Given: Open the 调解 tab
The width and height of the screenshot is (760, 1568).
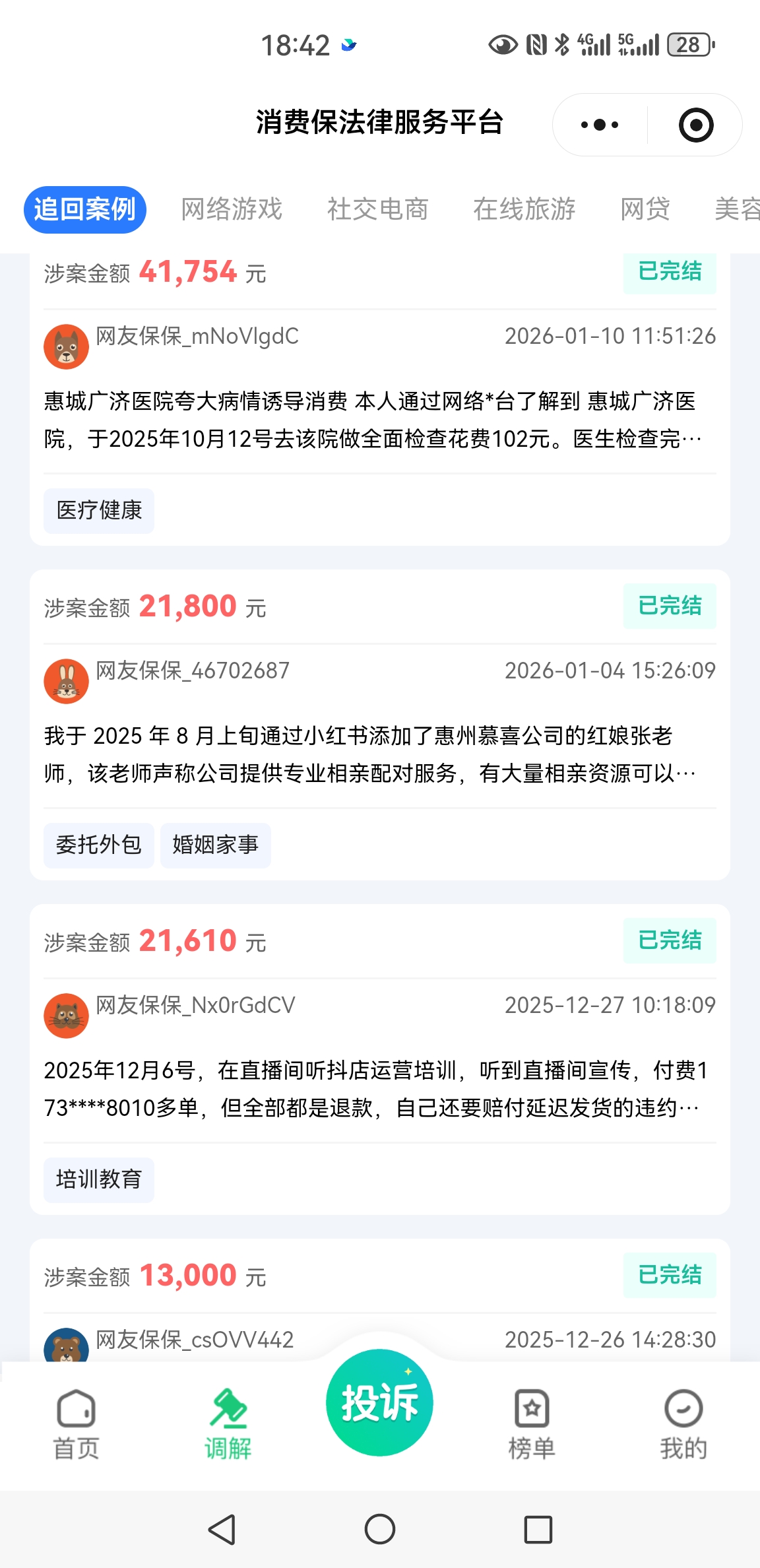Looking at the screenshot, I should [228, 1424].
